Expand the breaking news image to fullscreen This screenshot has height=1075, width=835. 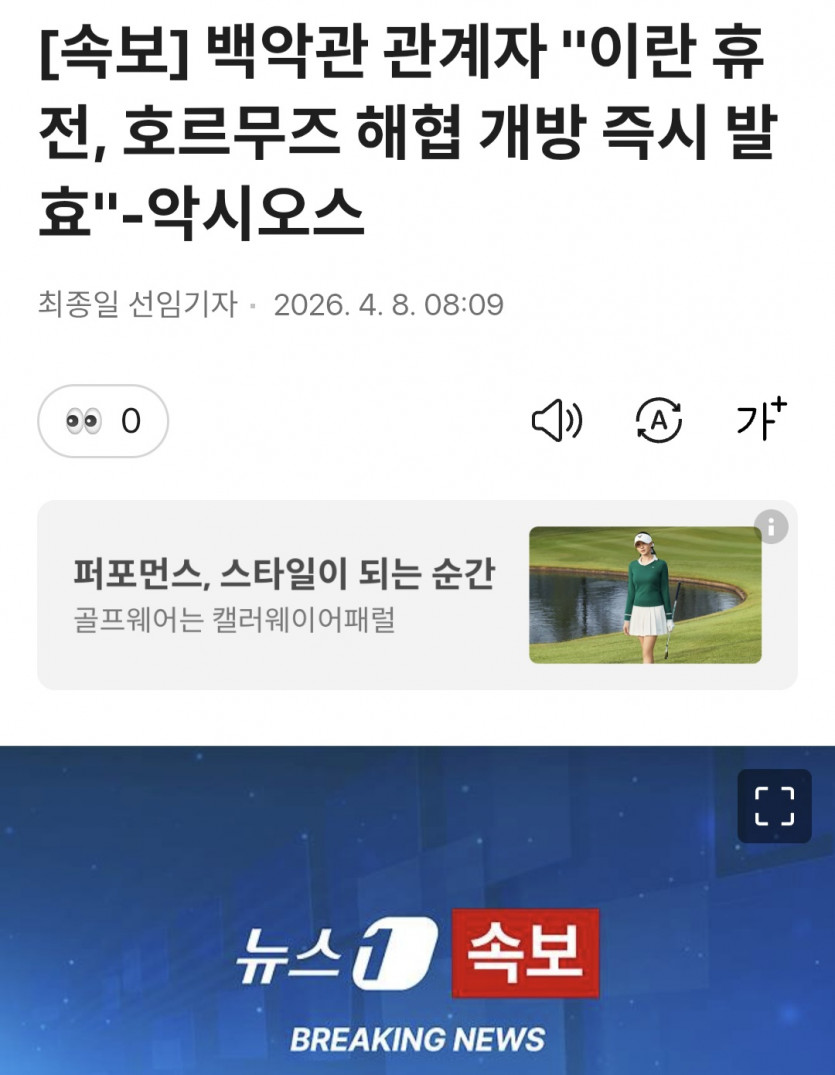click(x=774, y=806)
